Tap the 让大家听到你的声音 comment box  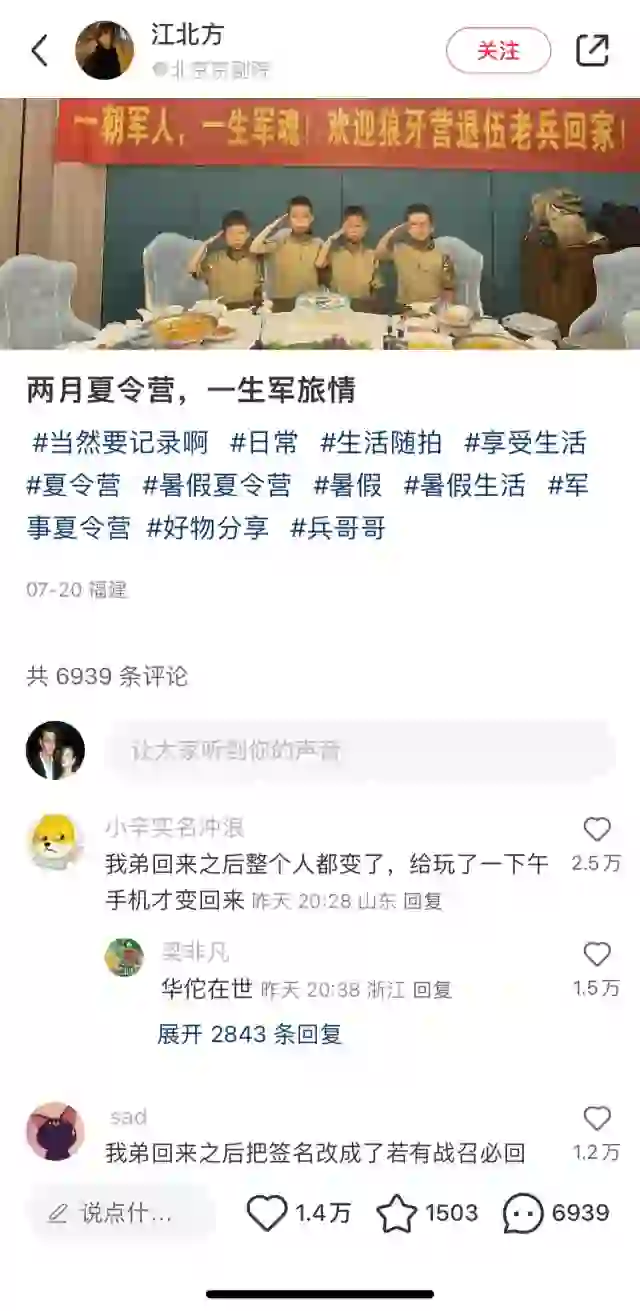[x=360, y=750]
